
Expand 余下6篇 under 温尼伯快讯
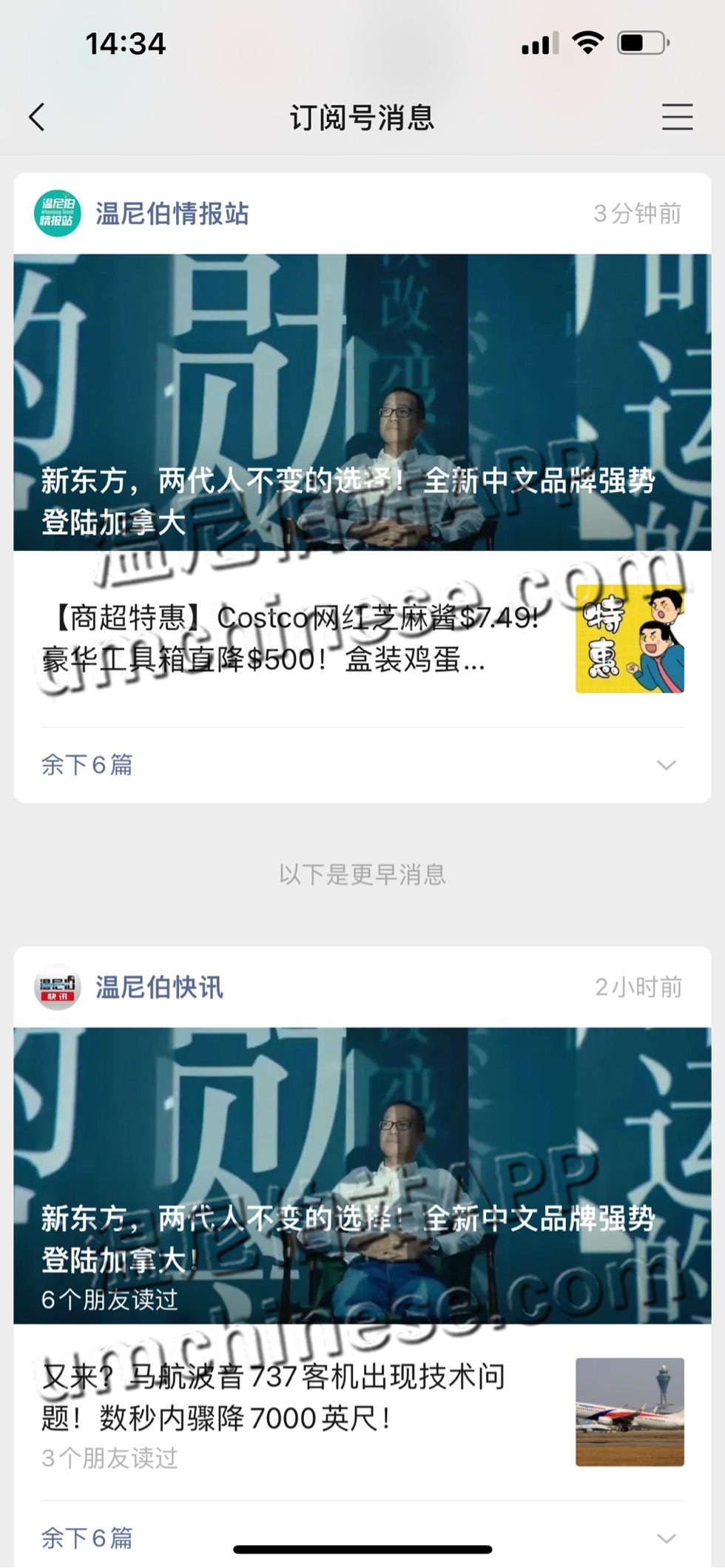point(362,1537)
